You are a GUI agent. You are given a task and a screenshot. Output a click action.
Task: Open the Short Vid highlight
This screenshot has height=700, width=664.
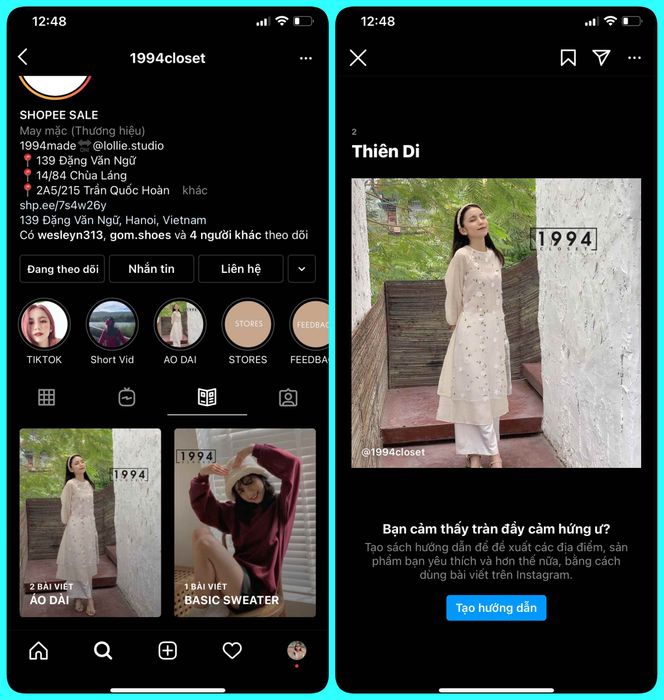tap(112, 324)
